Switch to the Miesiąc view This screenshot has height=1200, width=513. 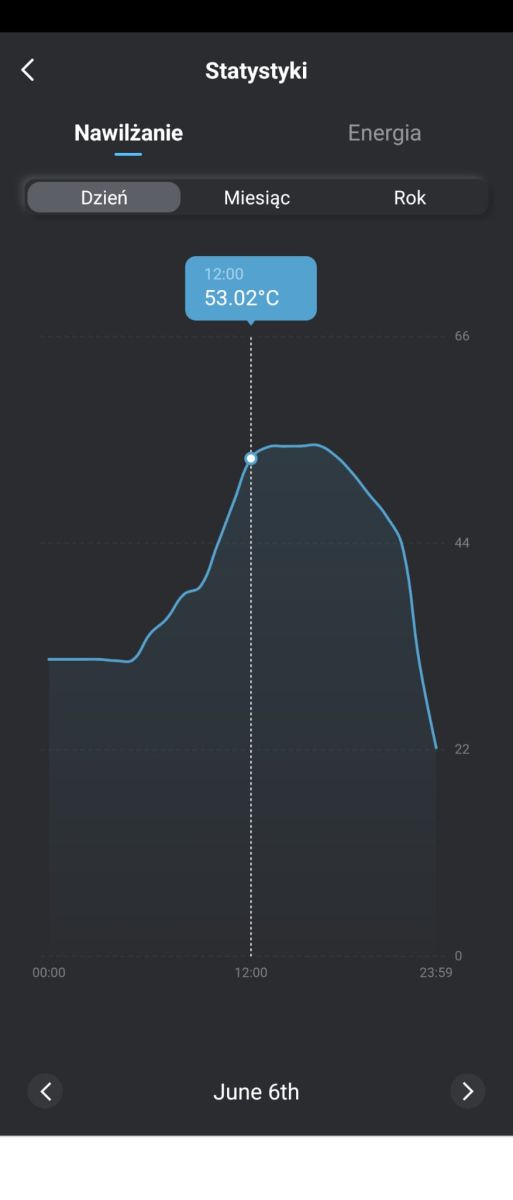(257, 197)
